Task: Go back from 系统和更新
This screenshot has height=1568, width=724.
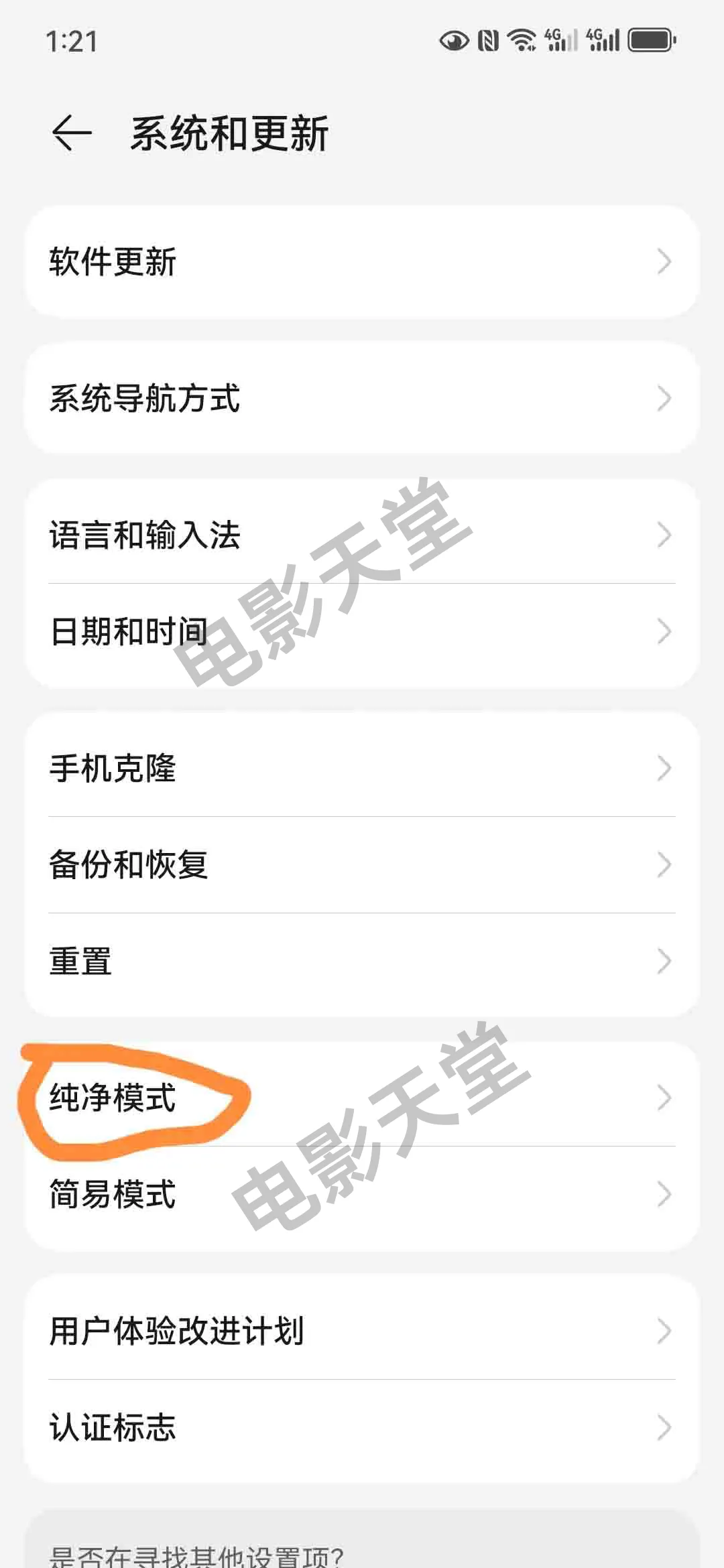Action: [x=72, y=133]
